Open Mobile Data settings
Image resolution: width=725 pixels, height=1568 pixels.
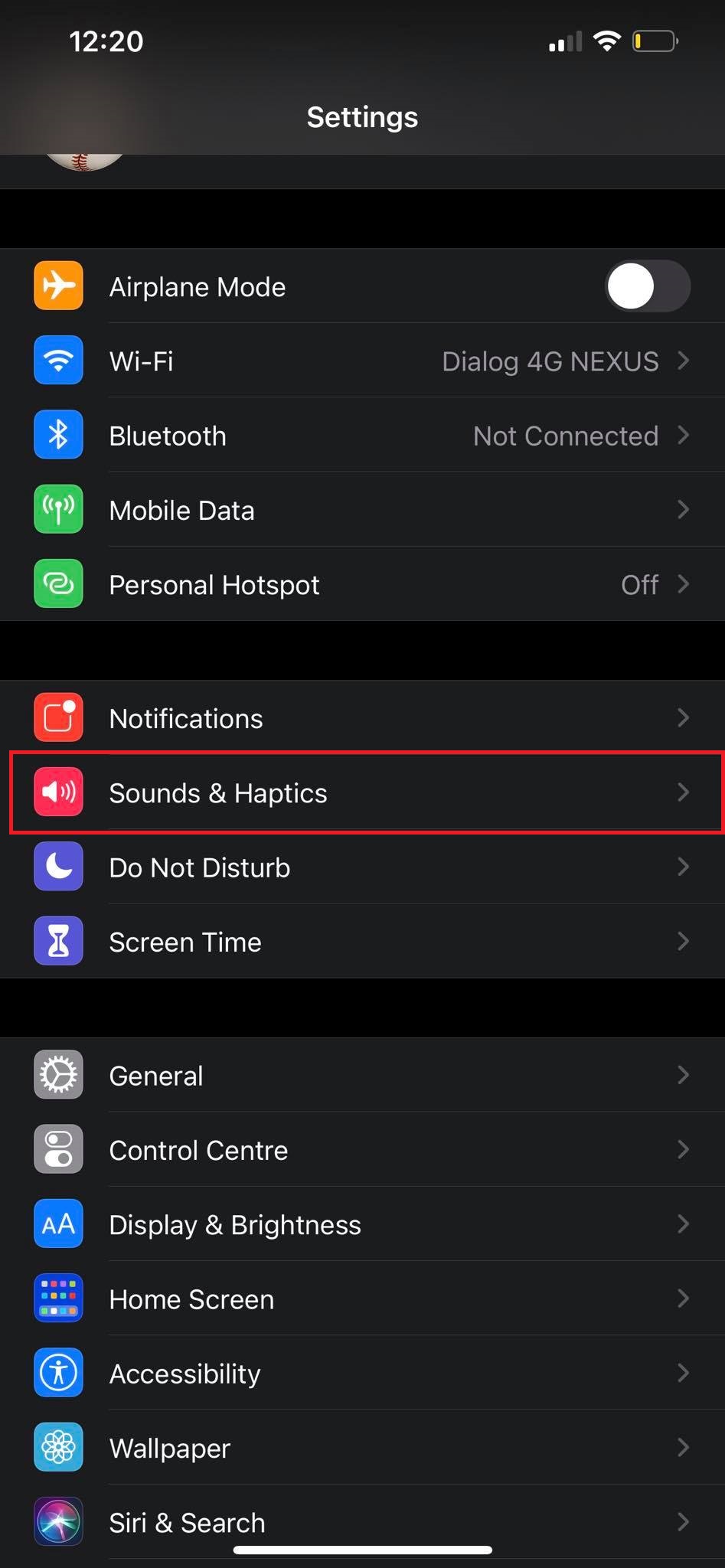coord(362,509)
